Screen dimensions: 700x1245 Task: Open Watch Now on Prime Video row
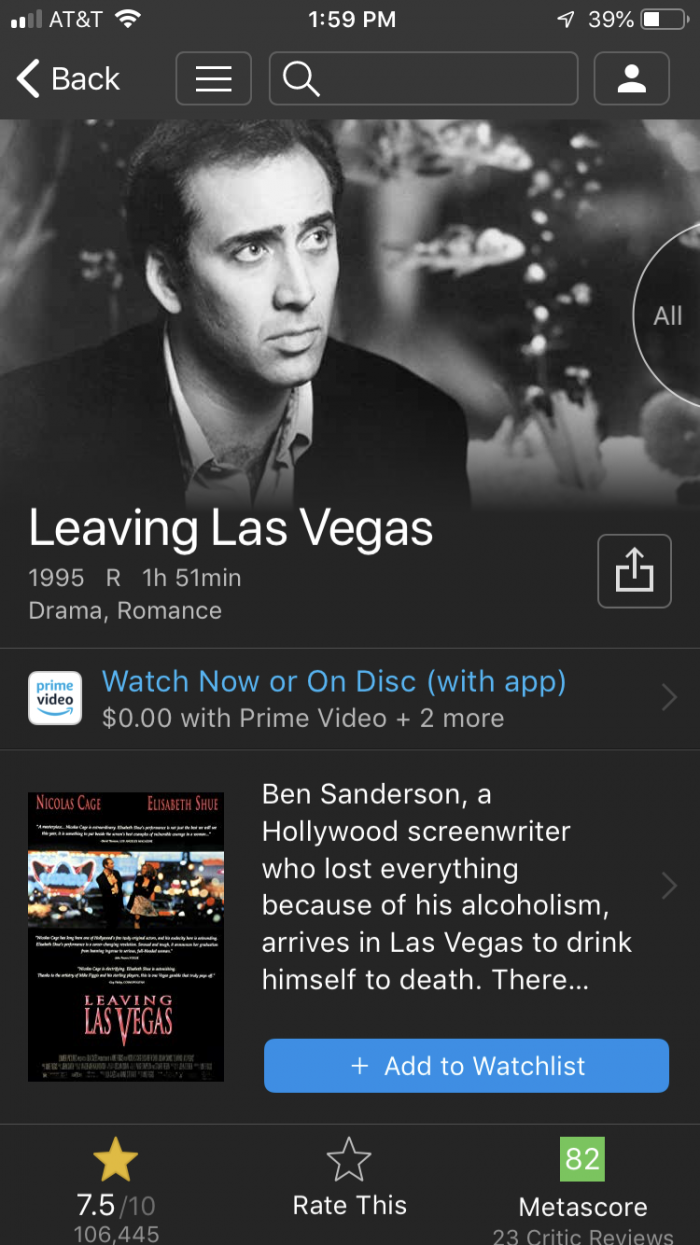tap(350, 699)
